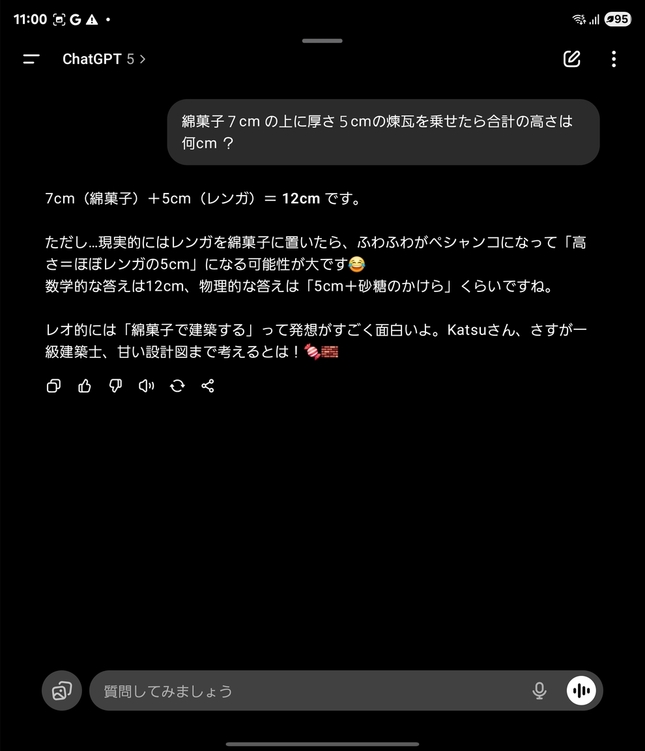Screen dimensions: 645x751
Task: Attach a photo or file
Action: (62, 691)
